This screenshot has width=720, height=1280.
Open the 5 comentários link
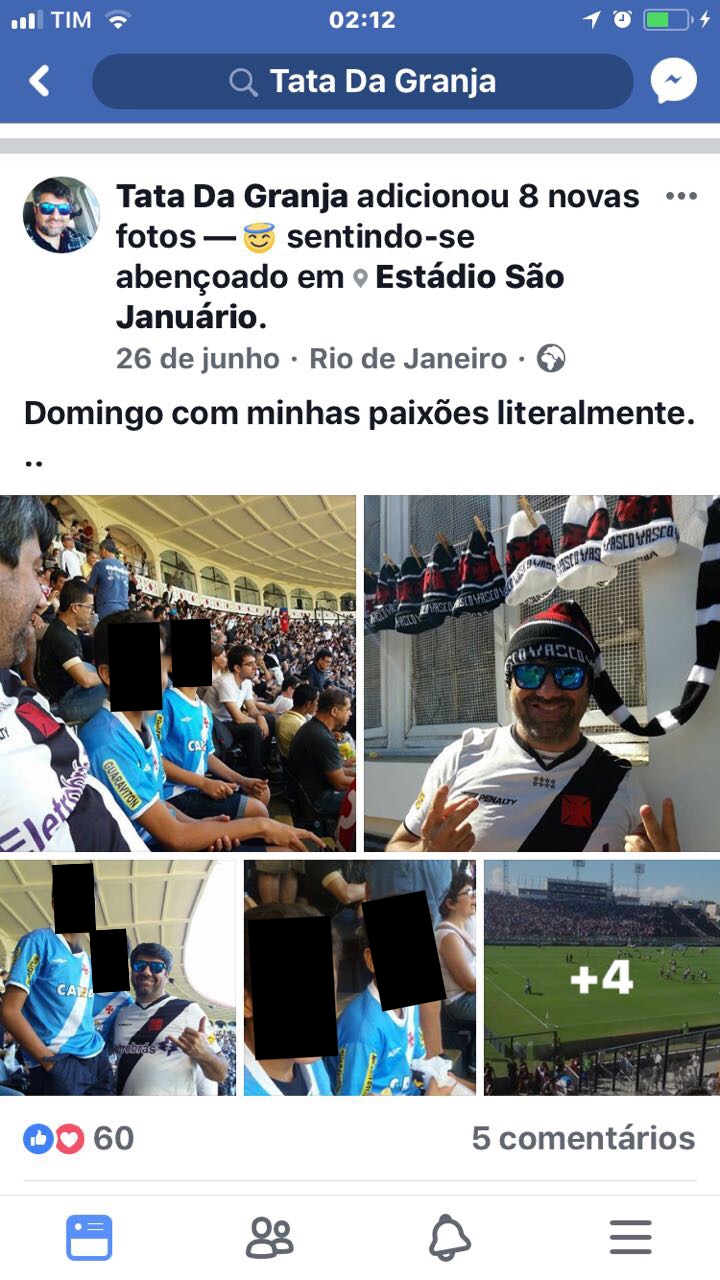click(583, 1138)
